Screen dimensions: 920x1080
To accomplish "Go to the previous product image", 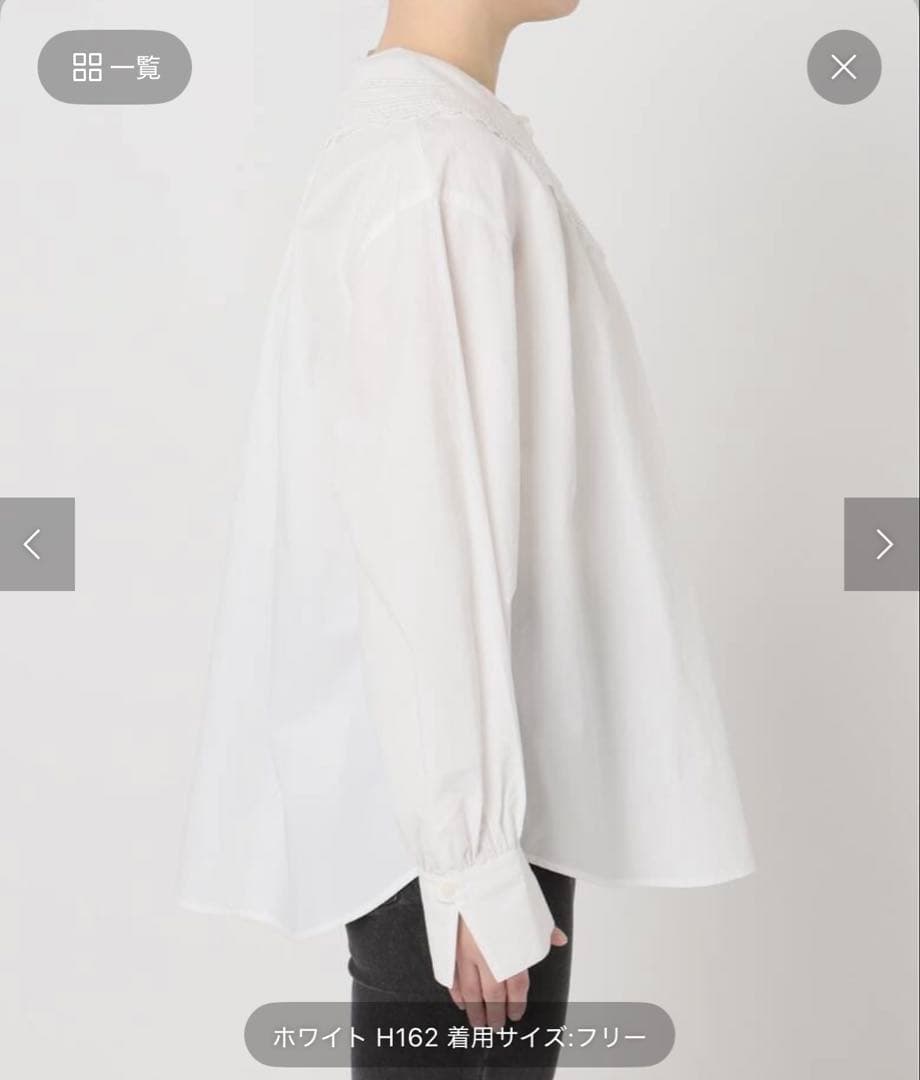I will point(36,544).
